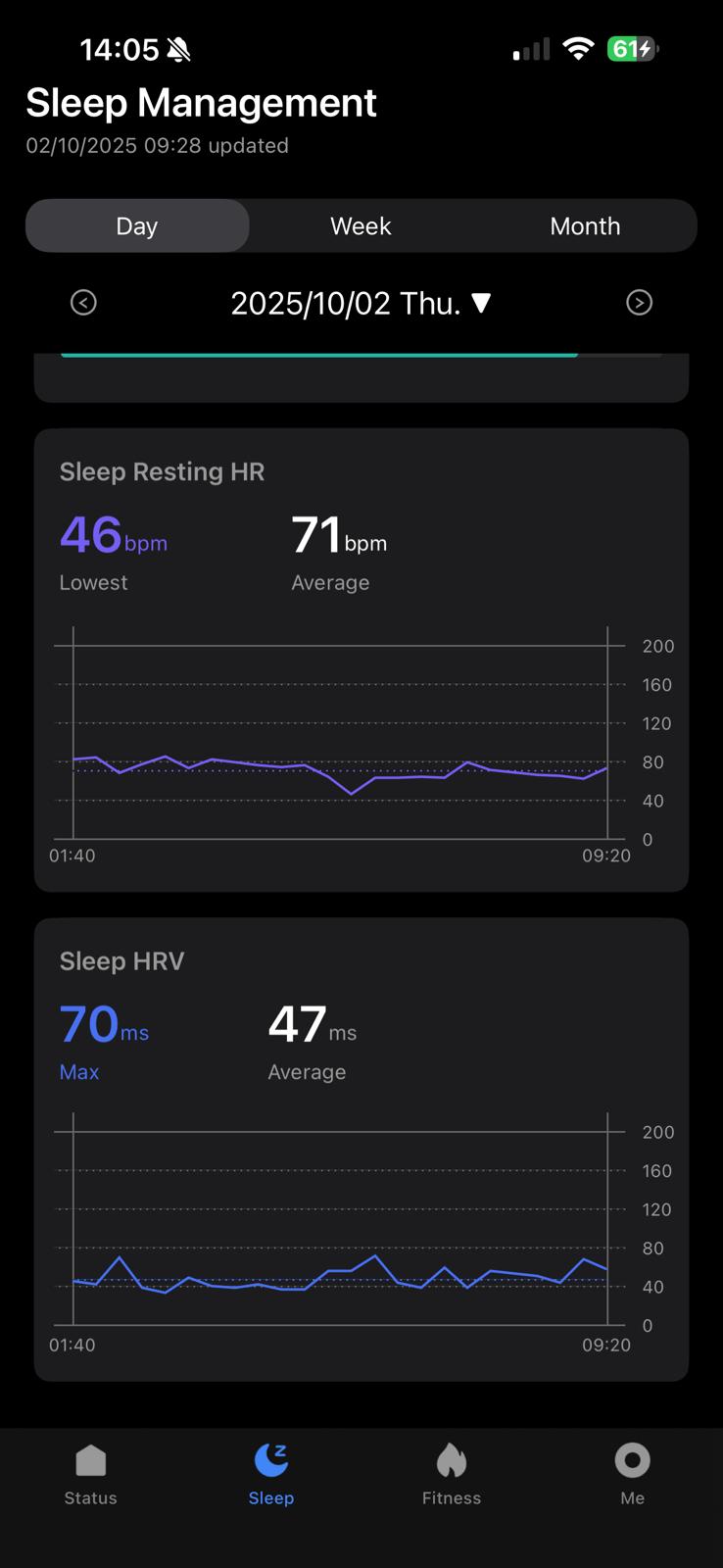Switch to the Month view
This screenshot has width=723, height=1568.
coord(585,226)
